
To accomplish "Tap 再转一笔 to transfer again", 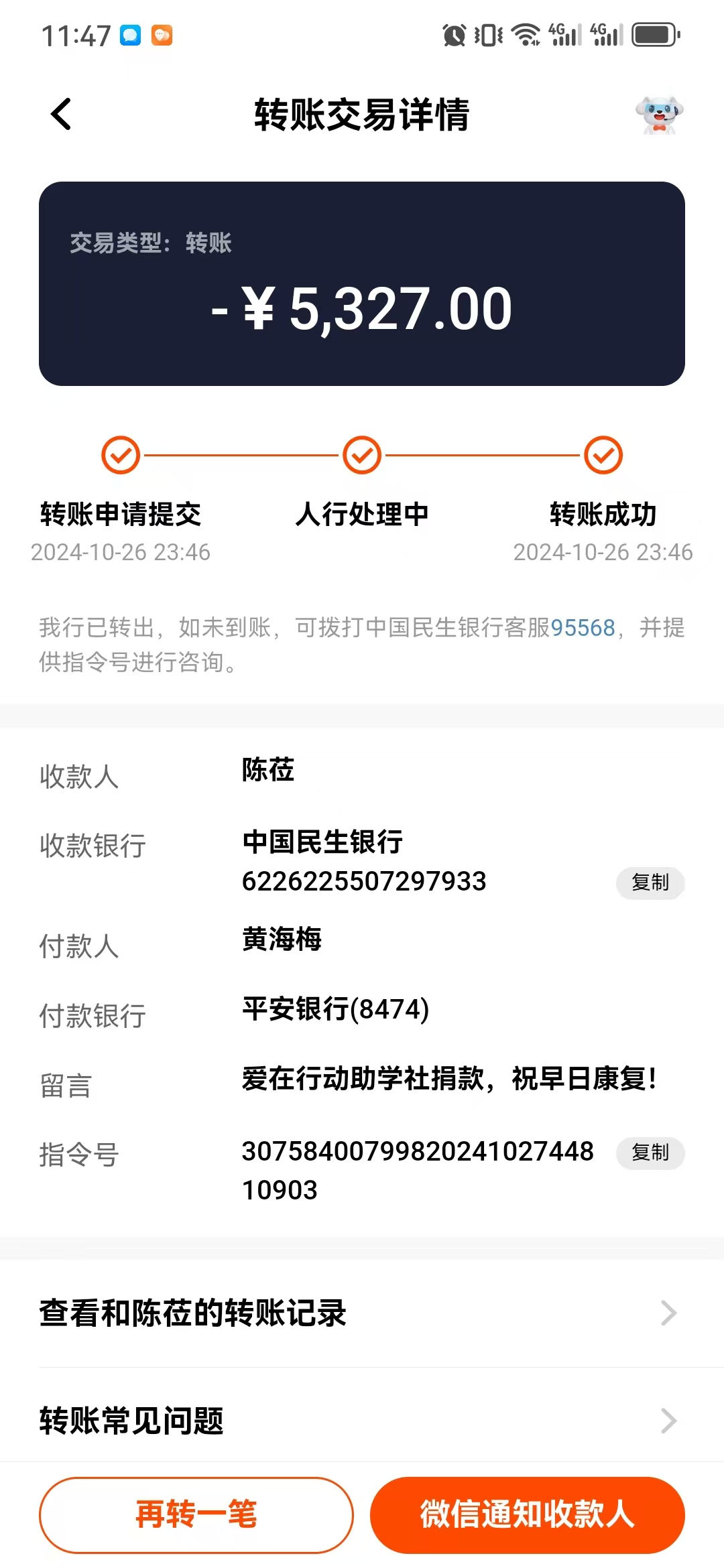I will point(196,1514).
